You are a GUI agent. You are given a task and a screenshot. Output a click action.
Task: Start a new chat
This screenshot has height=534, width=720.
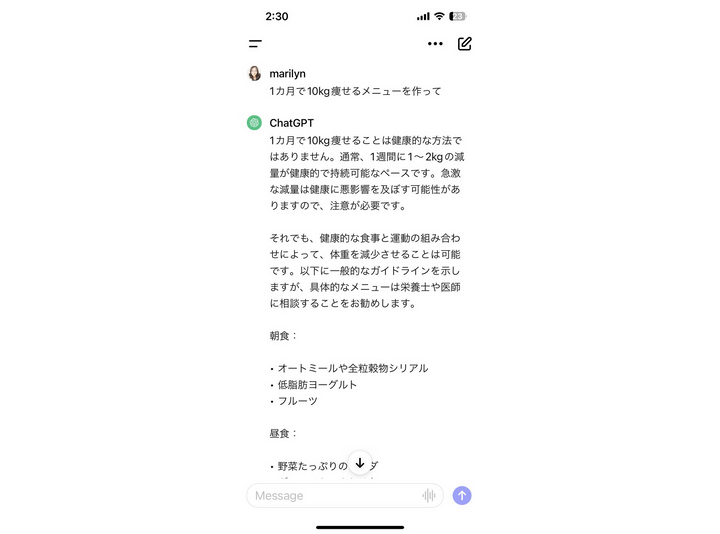pyautogui.click(x=464, y=44)
